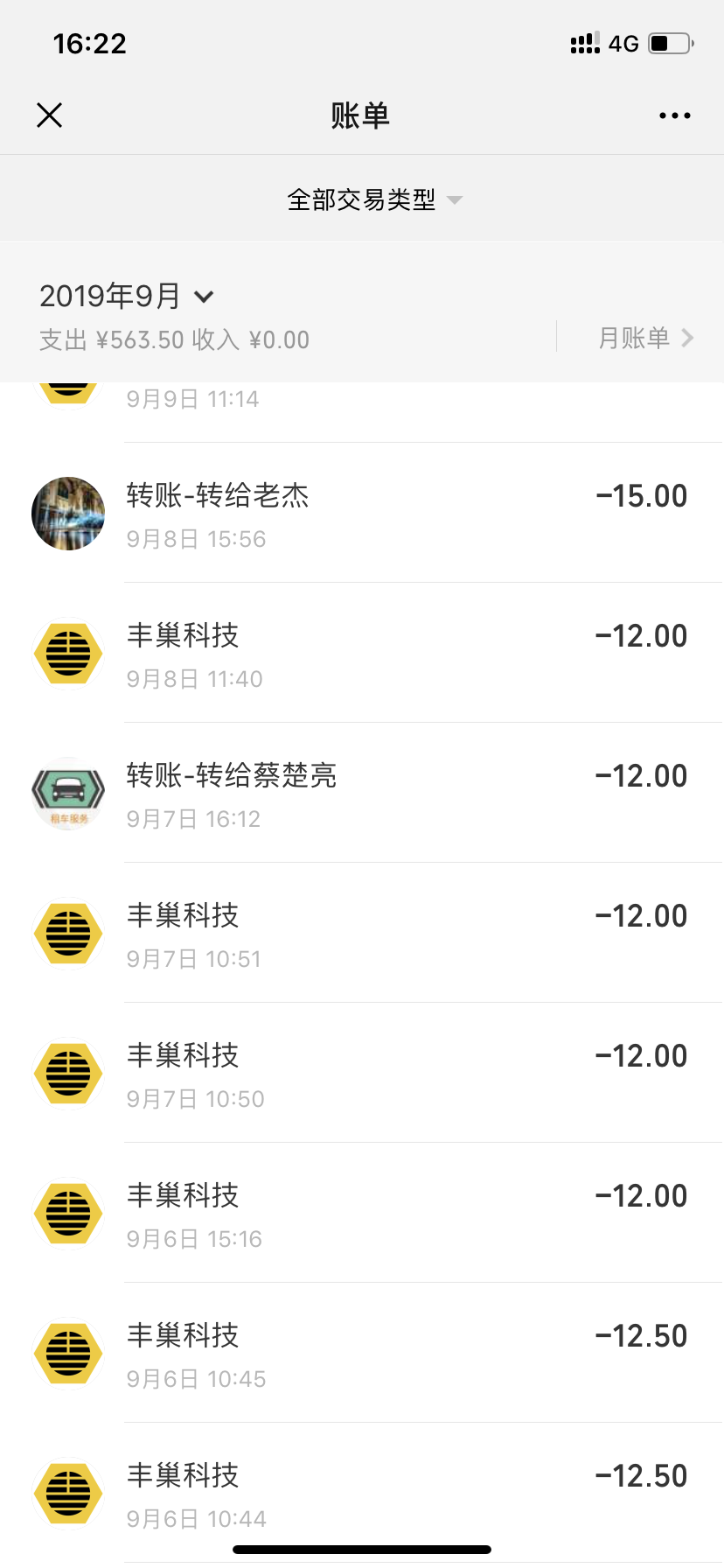
Task: Close the 账单 page
Action: click(x=50, y=115)
